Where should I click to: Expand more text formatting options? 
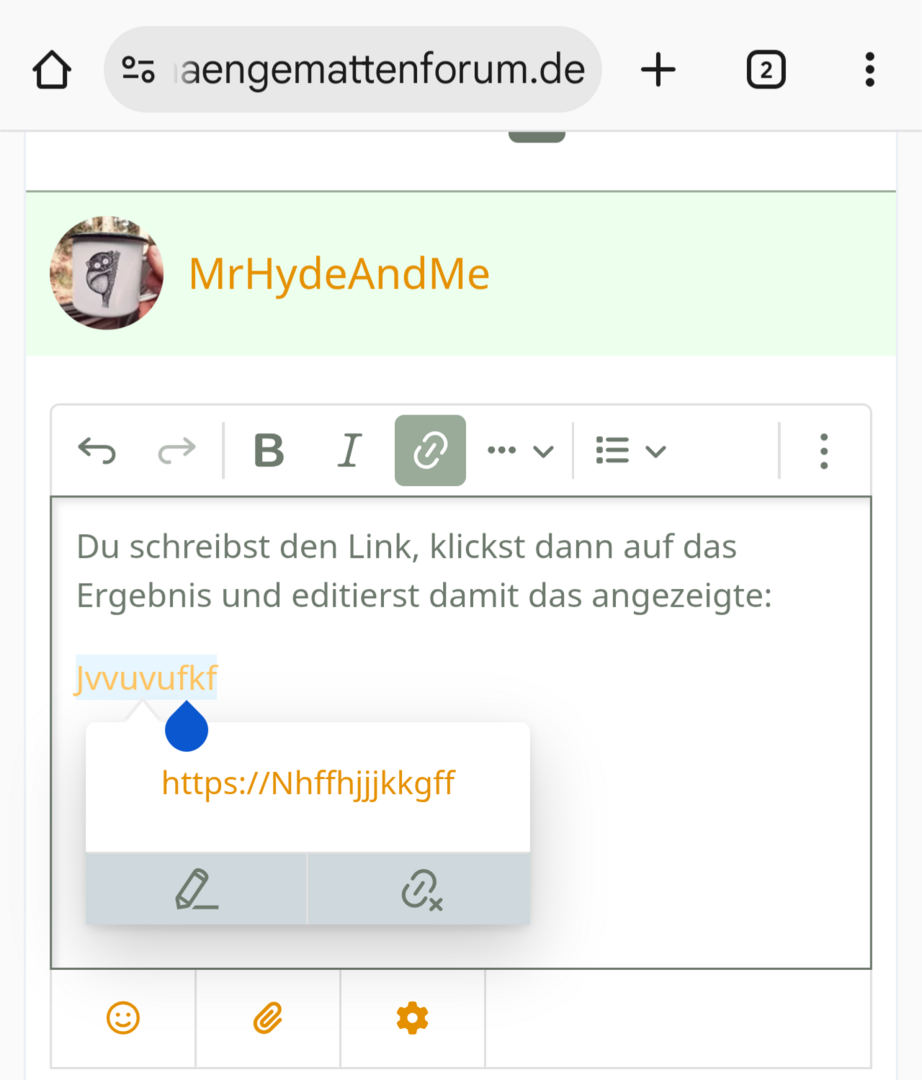coord(520,451)
